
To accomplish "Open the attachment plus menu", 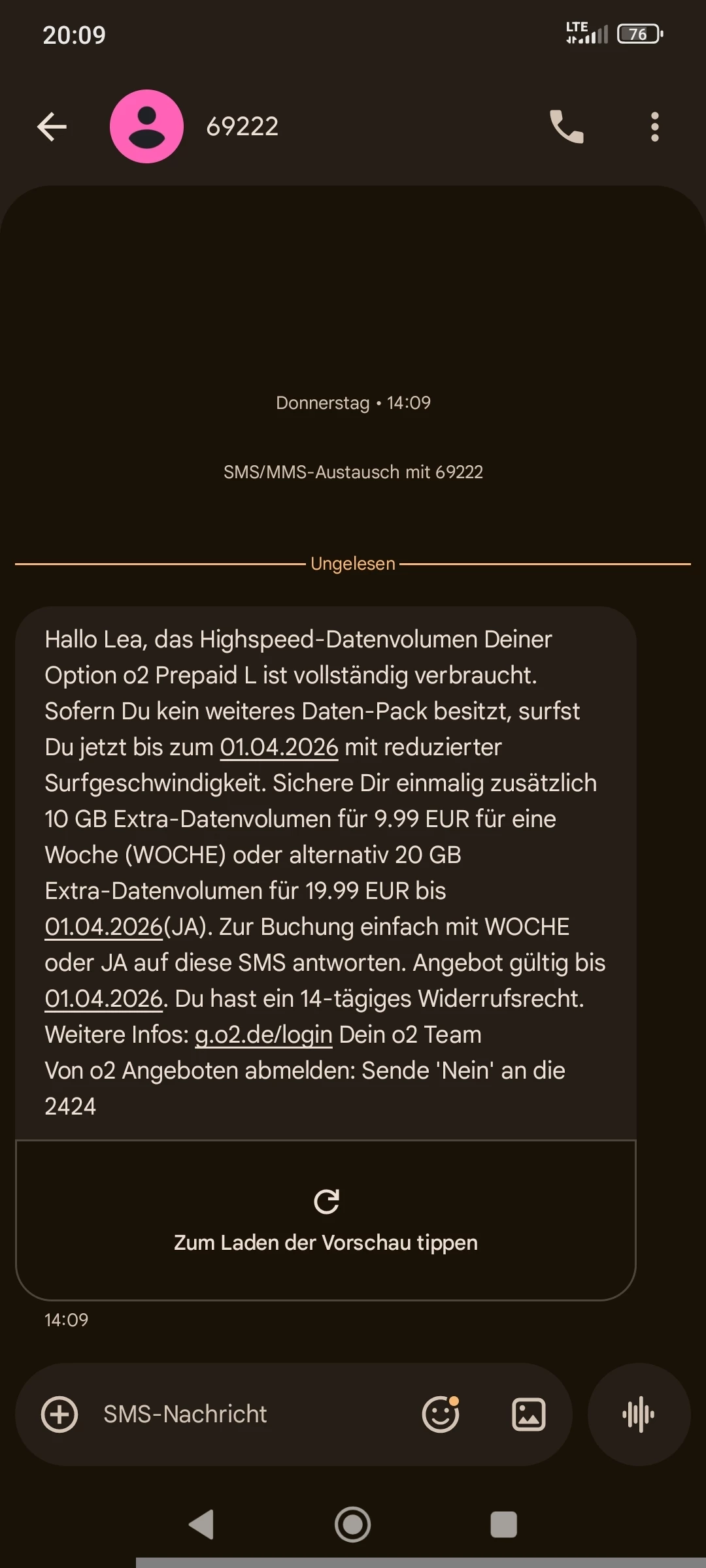I will click(x=59, y=1414).
